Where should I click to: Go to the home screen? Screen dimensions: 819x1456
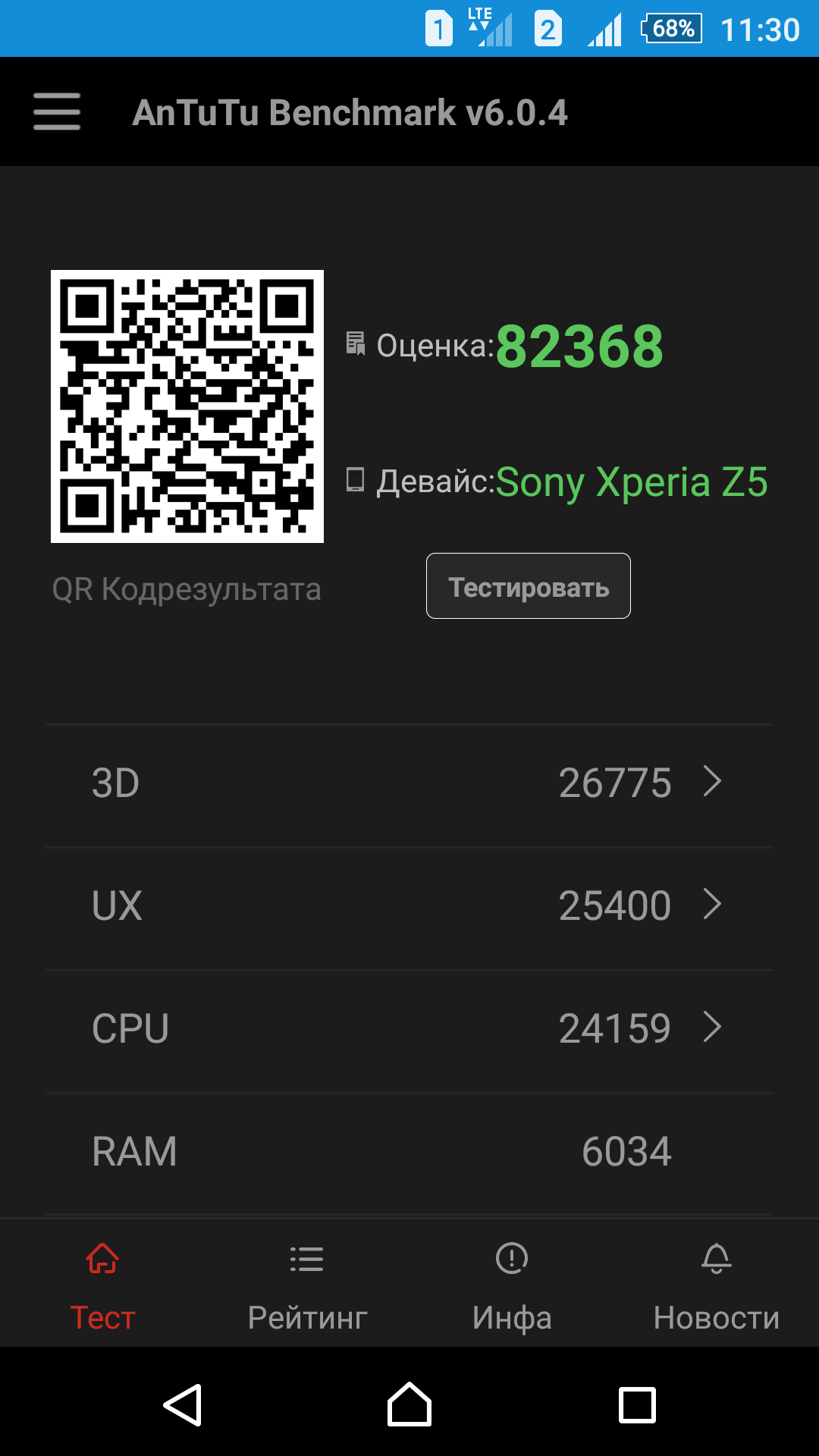tap(409, 1405)
